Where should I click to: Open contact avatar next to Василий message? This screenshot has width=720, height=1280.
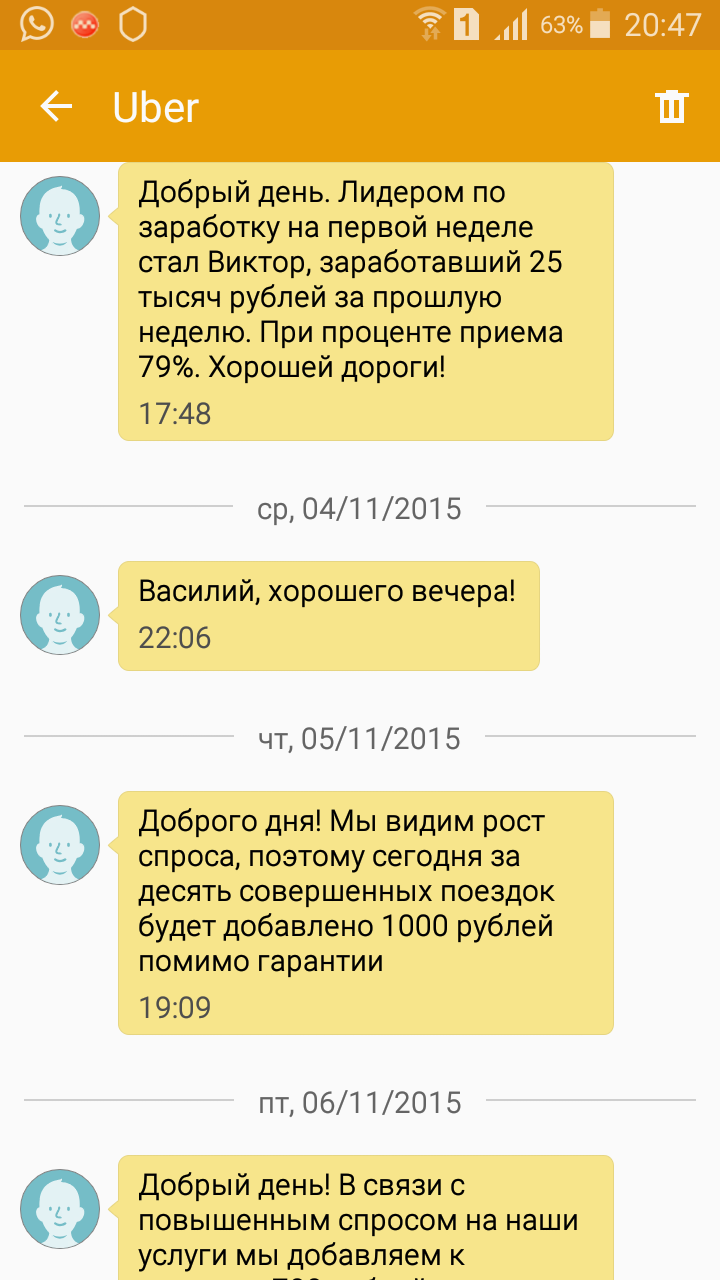[x=60, y=615]
